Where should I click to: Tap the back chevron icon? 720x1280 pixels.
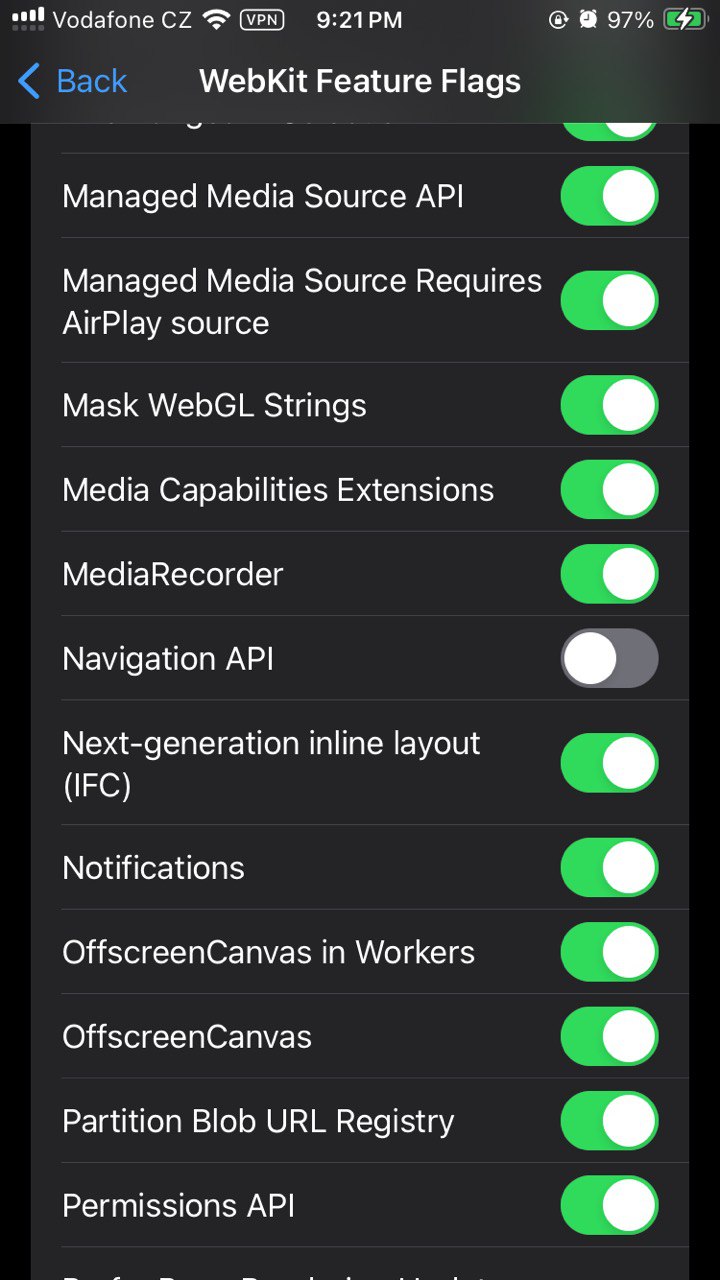(27, 81)
